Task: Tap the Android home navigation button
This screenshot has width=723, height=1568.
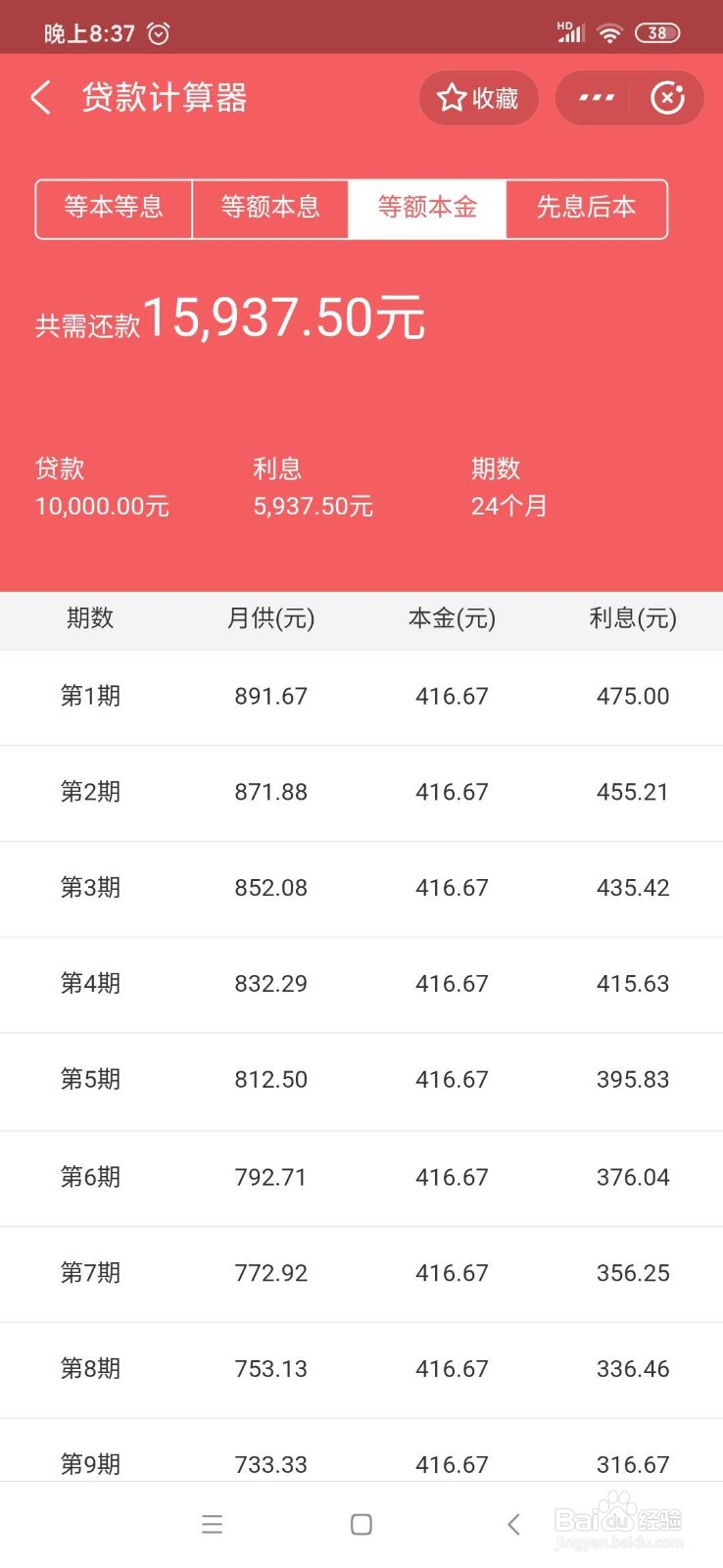Action: [x=361, y=1524]
